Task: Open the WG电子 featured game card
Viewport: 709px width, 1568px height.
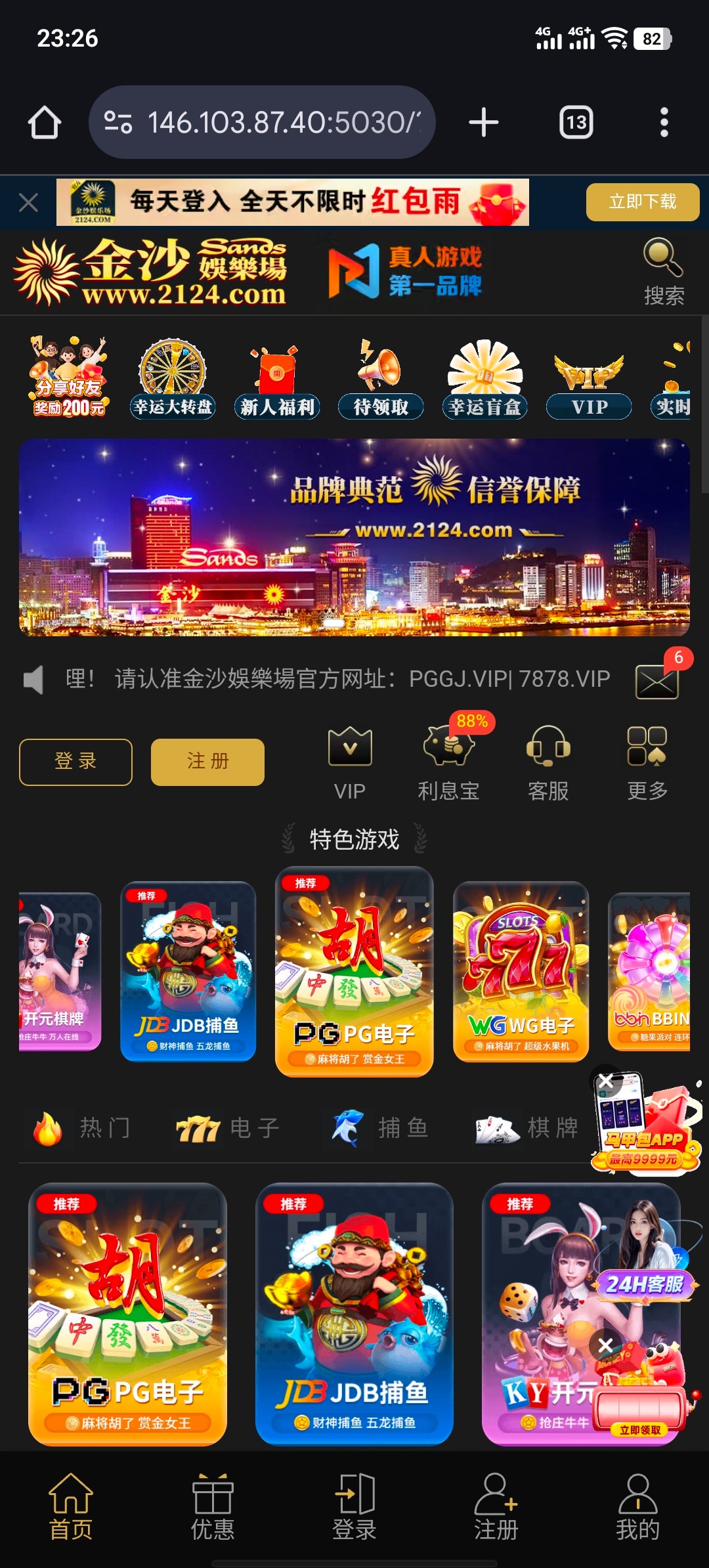Action: pyautogui.click(x=521, y=970)
